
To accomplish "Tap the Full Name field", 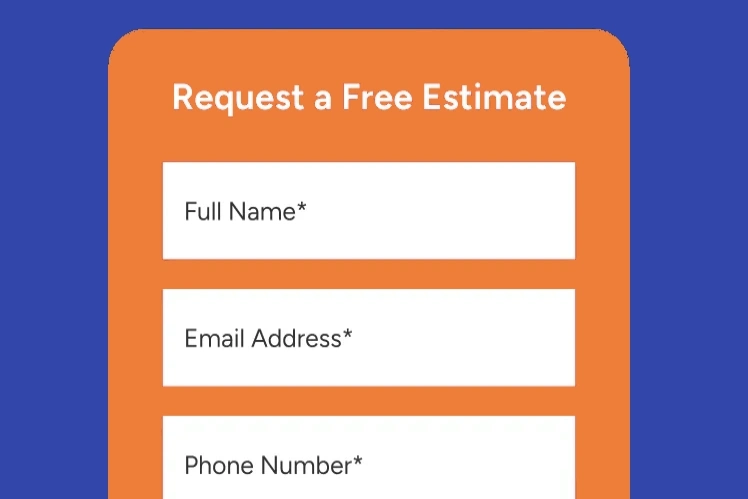I will coord(368,211).
